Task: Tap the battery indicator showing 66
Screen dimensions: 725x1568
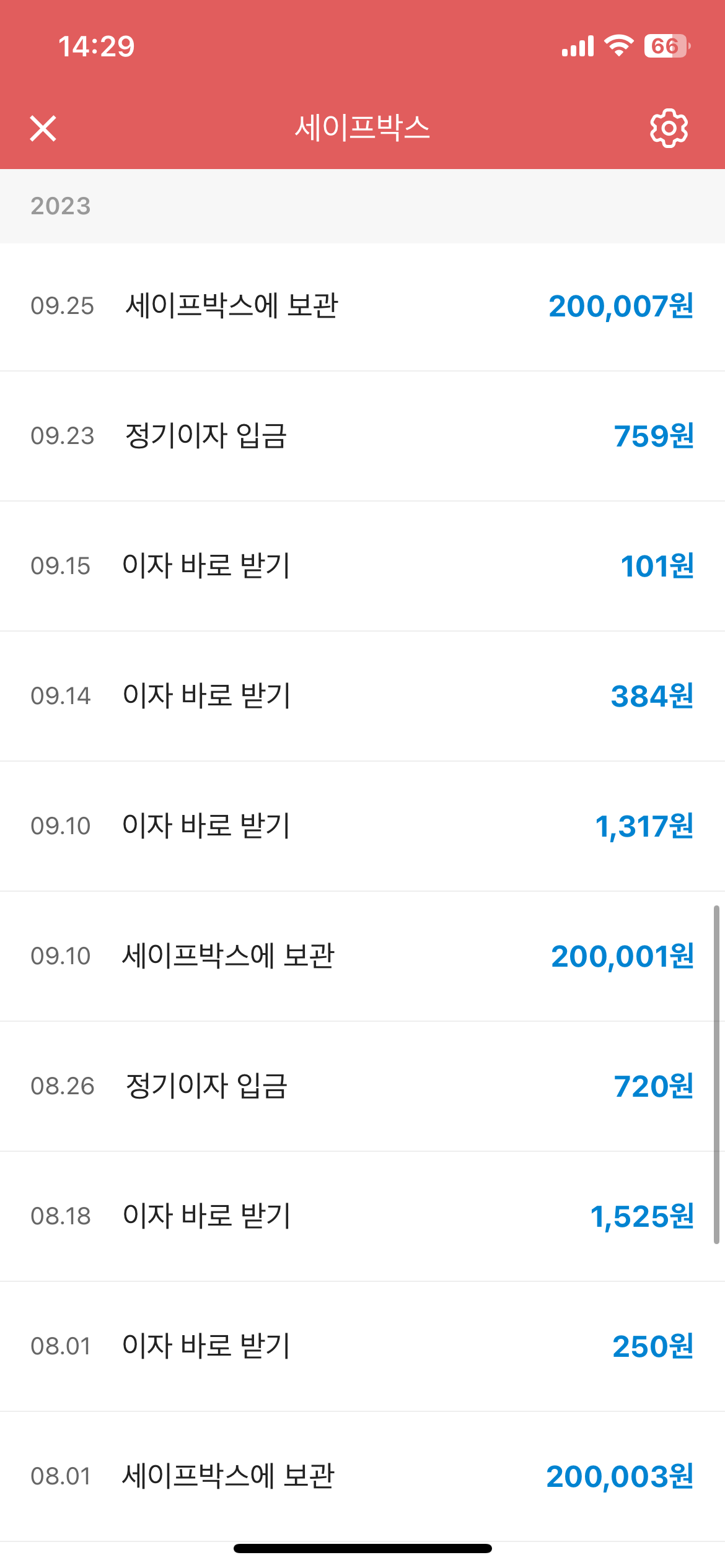Action: coord(664,45)
